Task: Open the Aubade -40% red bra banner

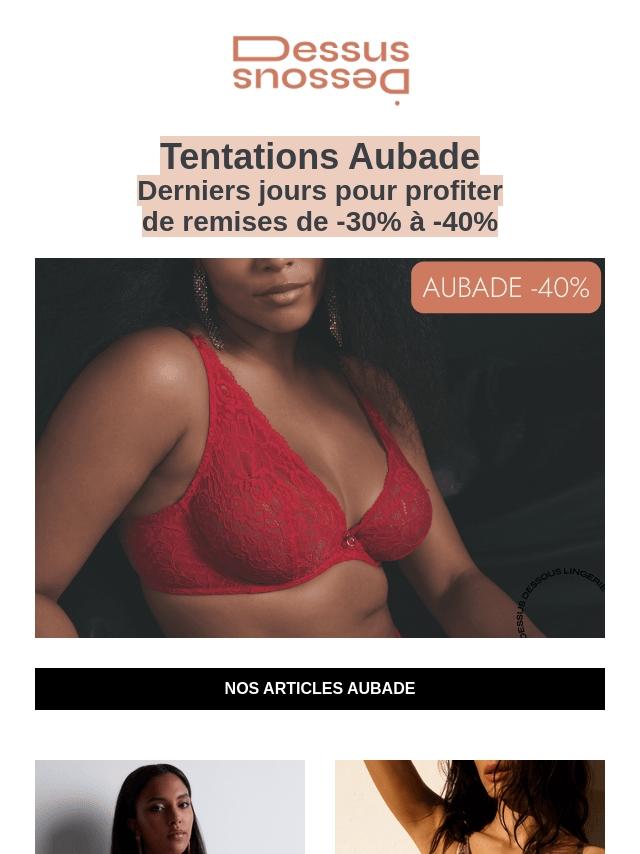Action: tap(320, 448)
